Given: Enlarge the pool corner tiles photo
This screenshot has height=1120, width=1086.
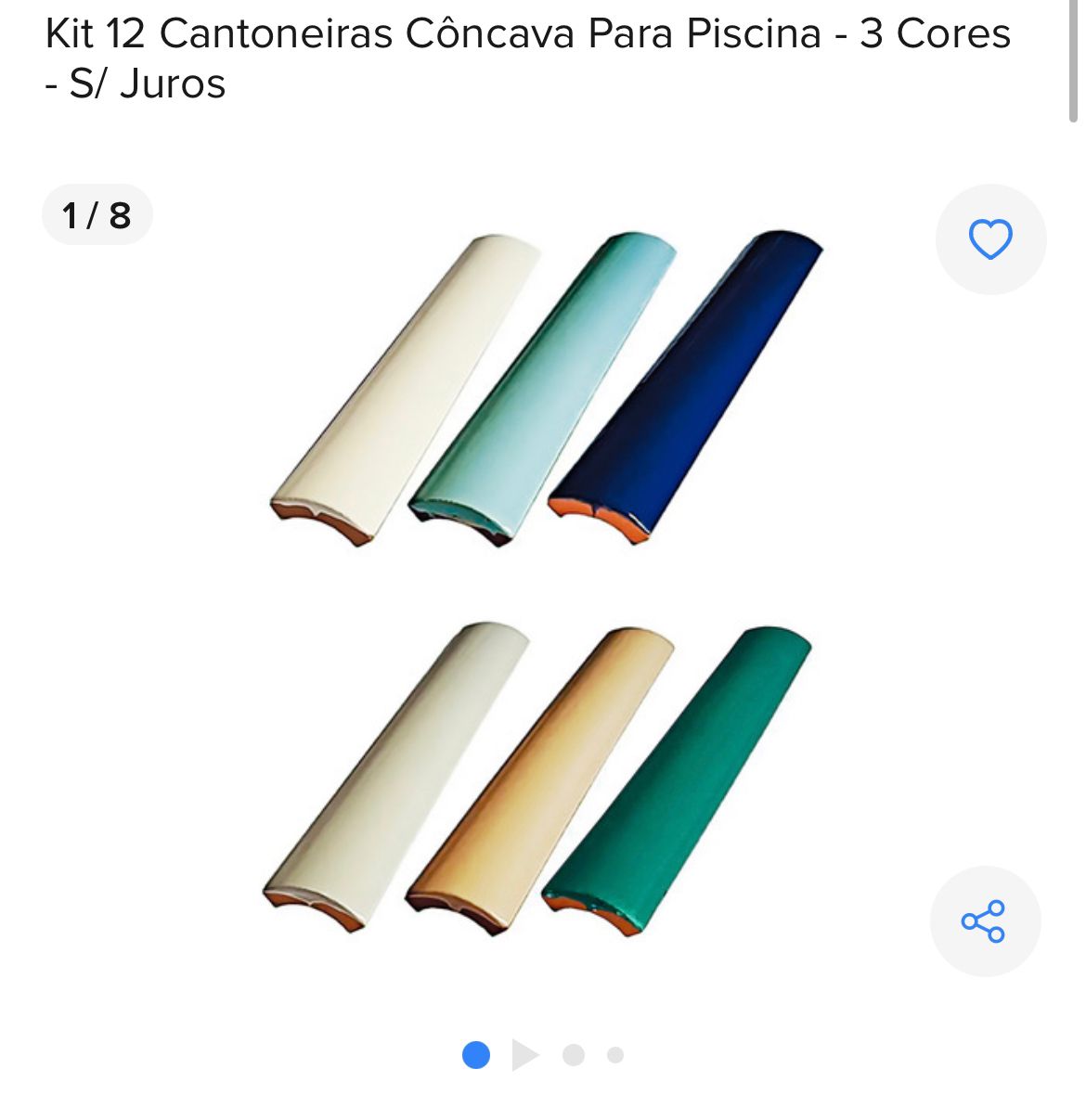Looking at the screenshot, I should click(x=543, y=575).
